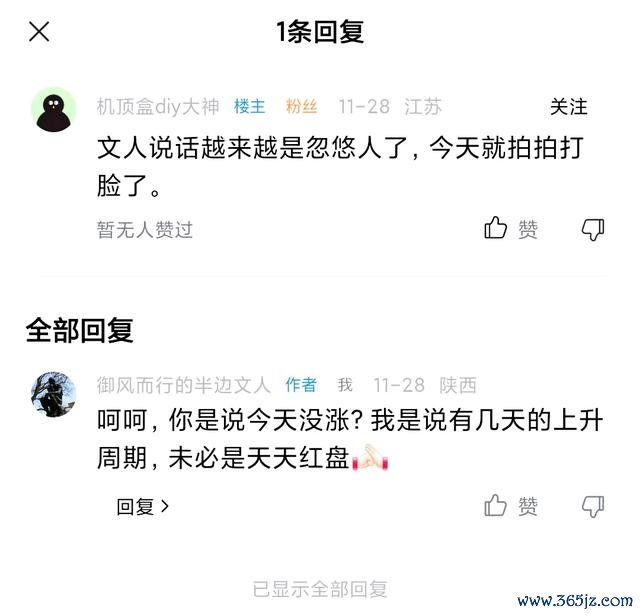Viewport: 640px width, 616px height.
Task: Open username 御风而行的半边文人
Action: pos(183,385)
